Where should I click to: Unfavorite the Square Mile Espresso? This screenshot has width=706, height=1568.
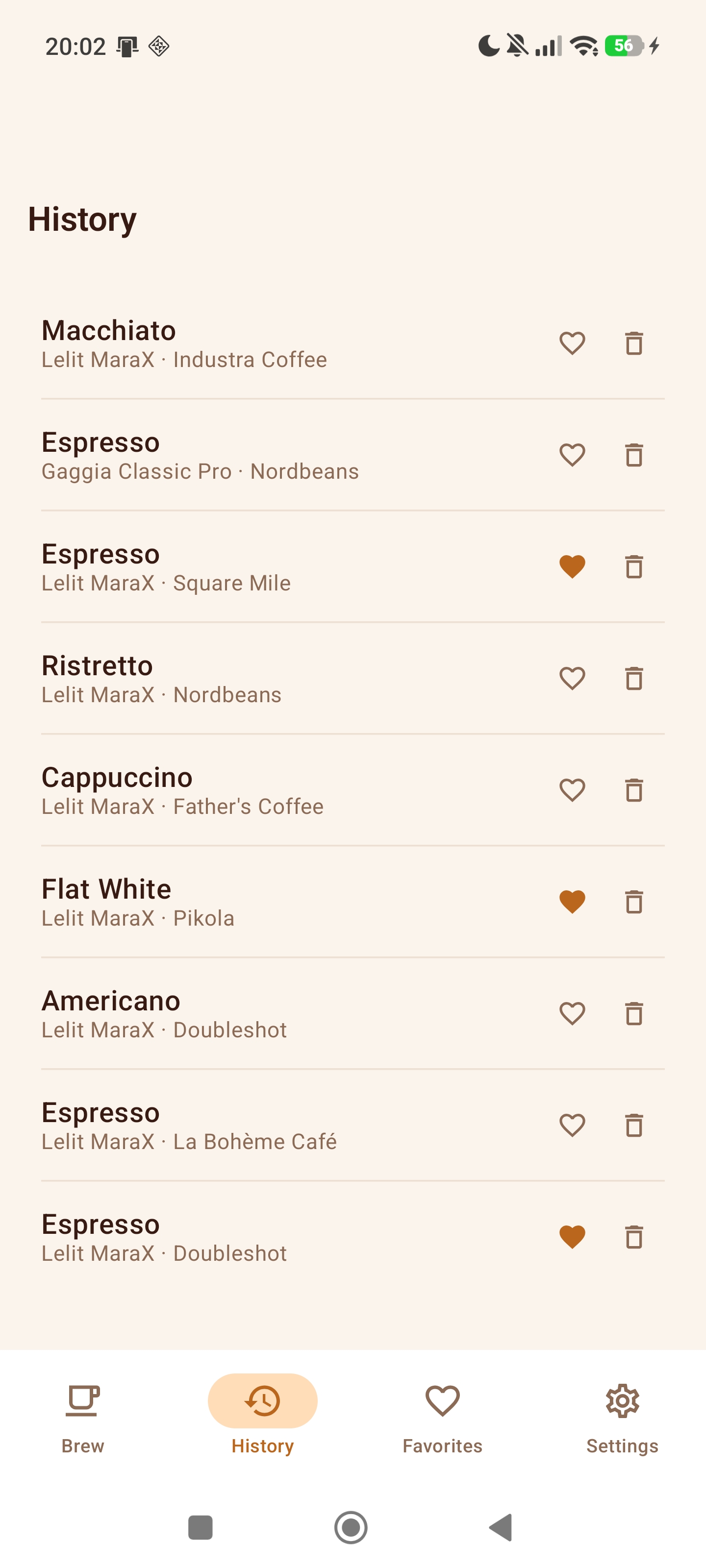pos(572,567)
